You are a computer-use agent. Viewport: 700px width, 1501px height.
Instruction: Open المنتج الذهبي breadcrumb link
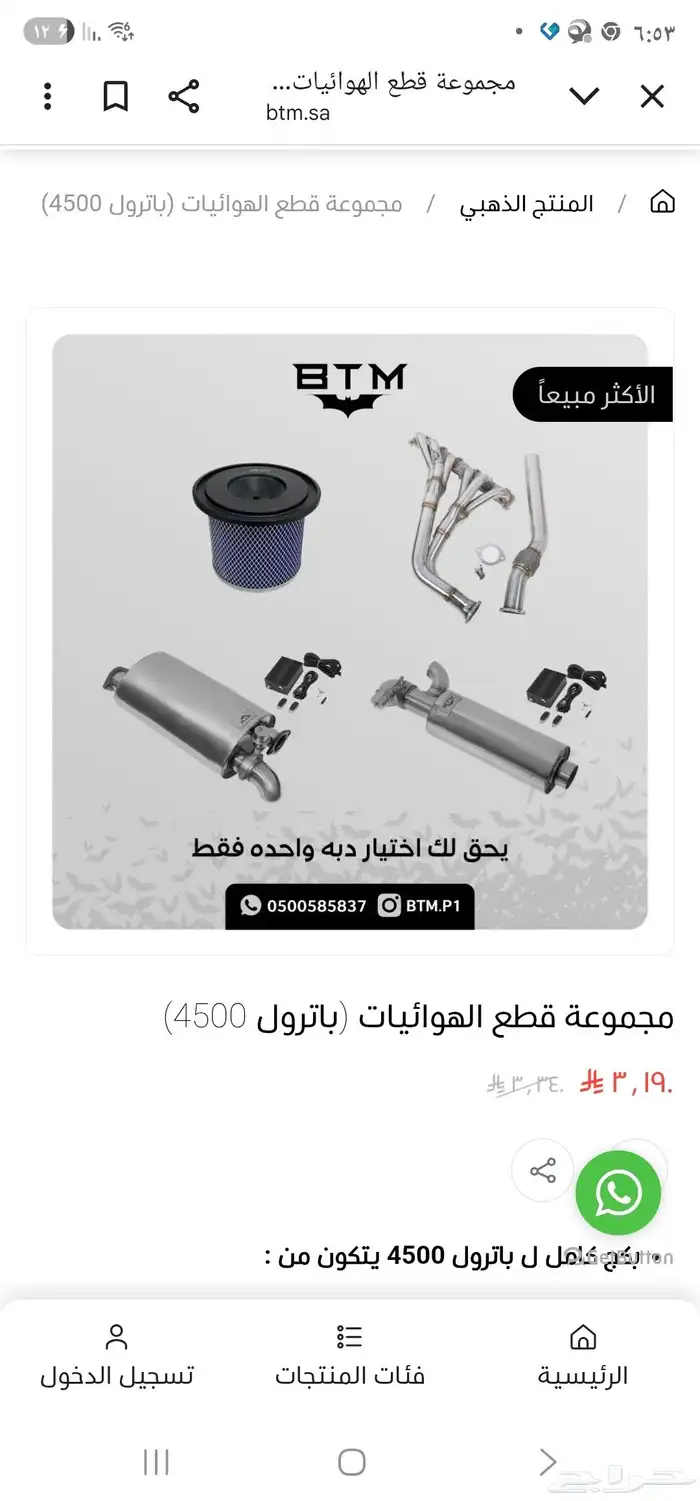pyautogui.click(x=526, y=204)
